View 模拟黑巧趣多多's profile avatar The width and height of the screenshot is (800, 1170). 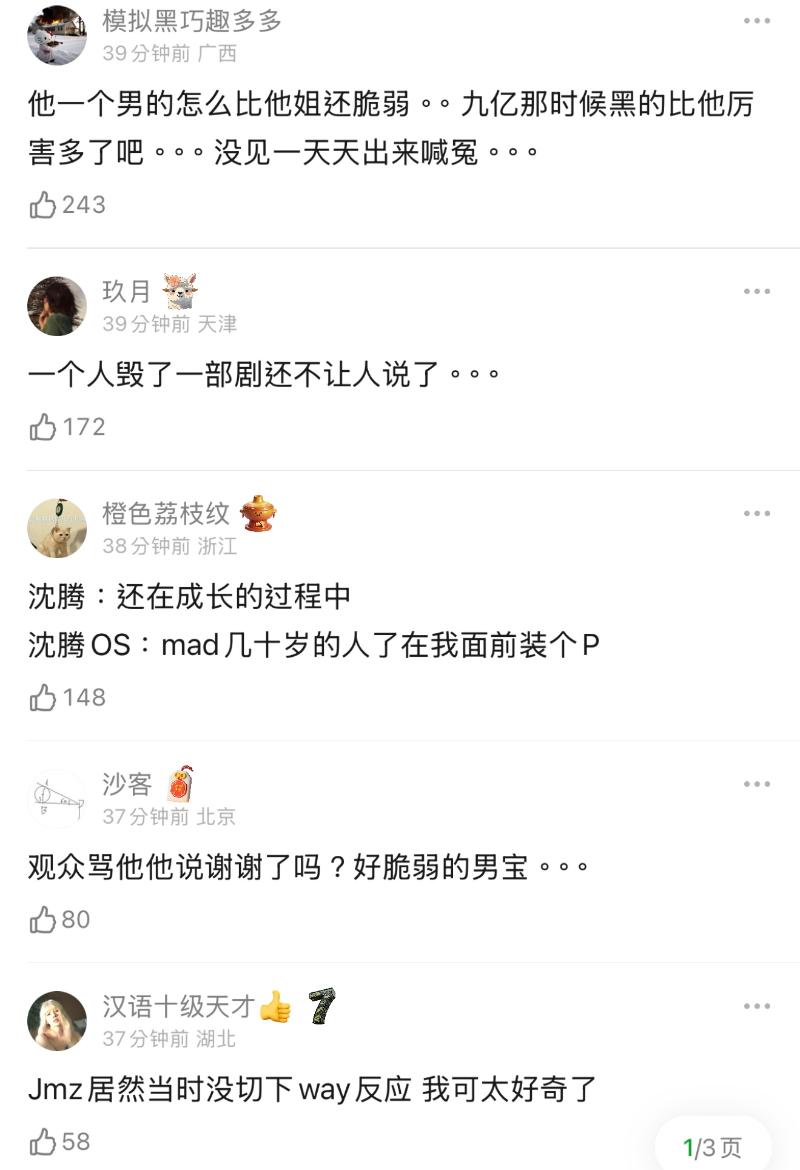[57, 35]
